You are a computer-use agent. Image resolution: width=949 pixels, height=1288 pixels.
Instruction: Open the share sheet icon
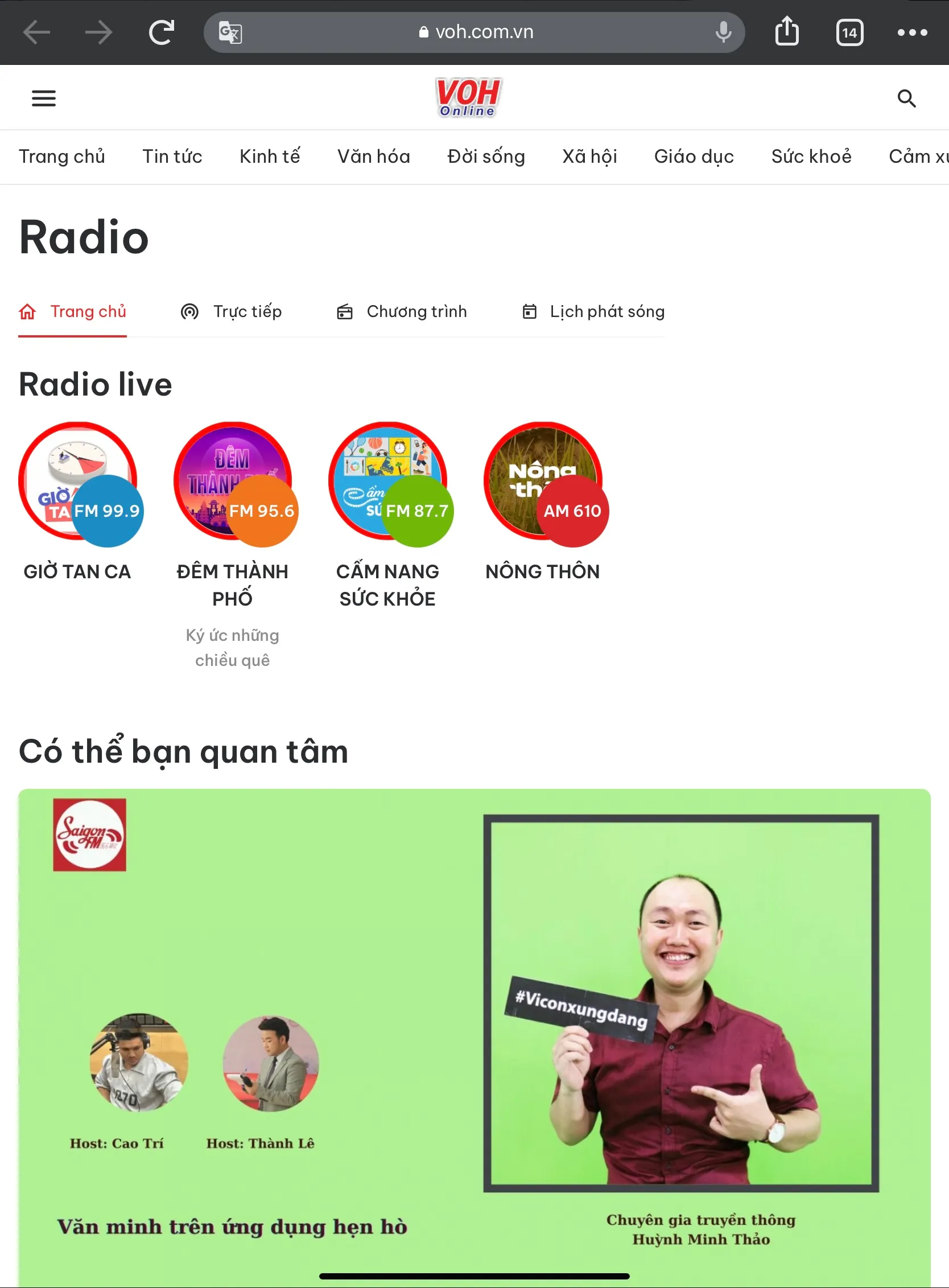[787, 32]
